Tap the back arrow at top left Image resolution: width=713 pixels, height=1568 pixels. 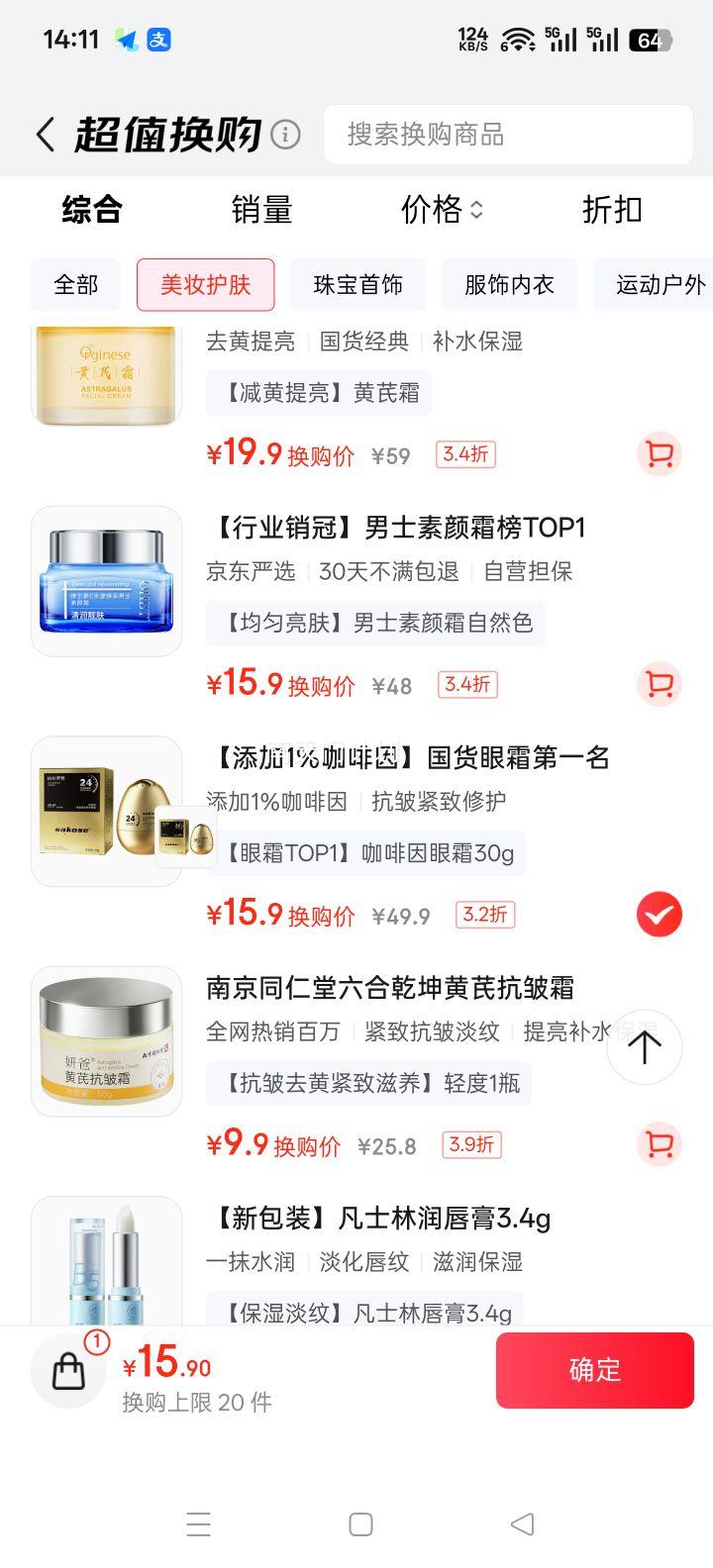44,134
